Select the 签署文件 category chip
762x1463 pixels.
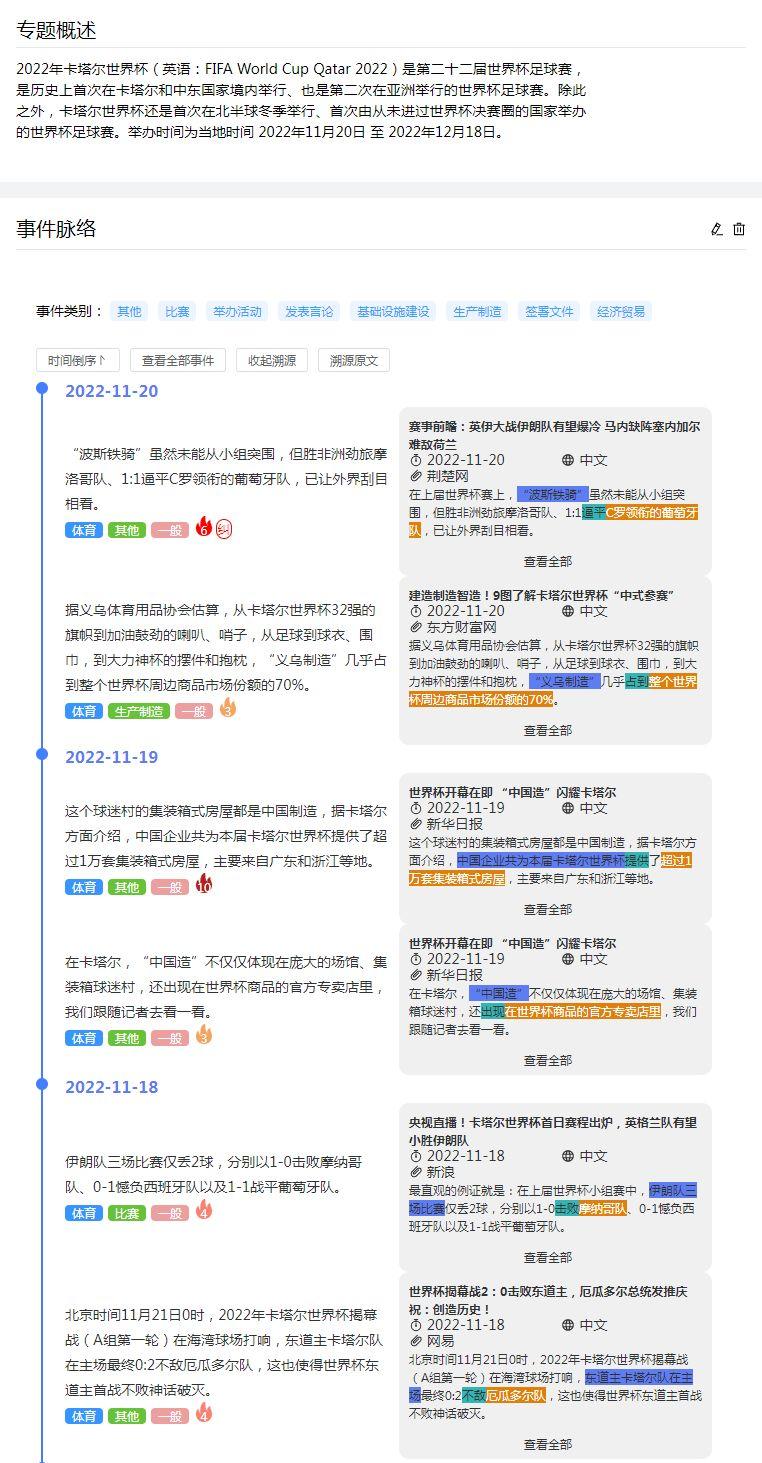549,311
